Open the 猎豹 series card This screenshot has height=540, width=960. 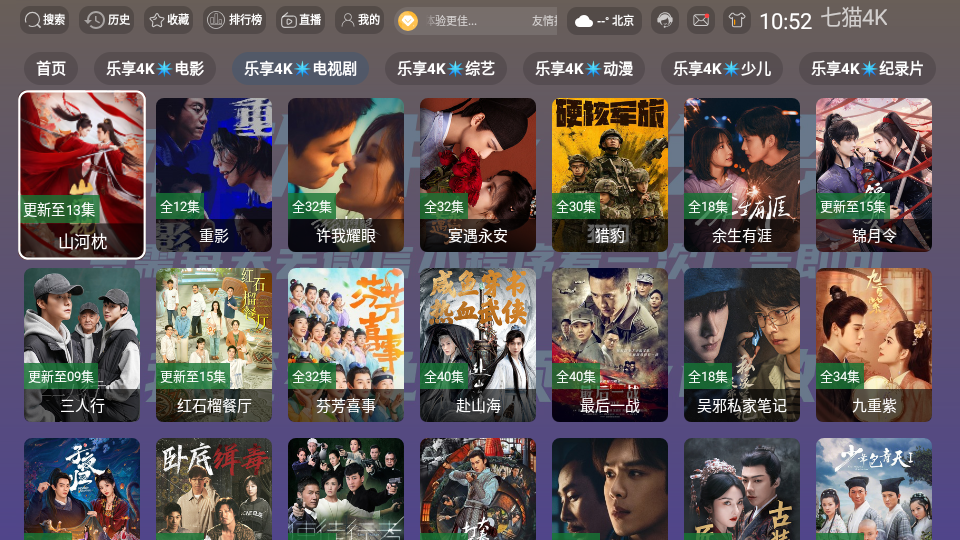click(610, 175)
